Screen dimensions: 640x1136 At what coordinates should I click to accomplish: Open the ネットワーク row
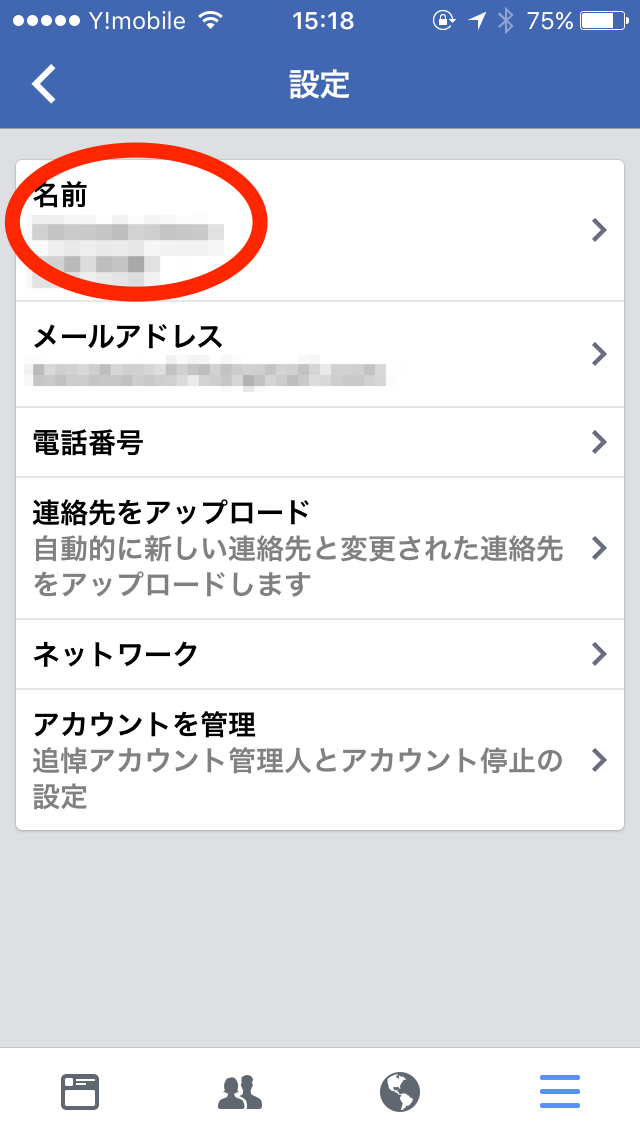320,654
